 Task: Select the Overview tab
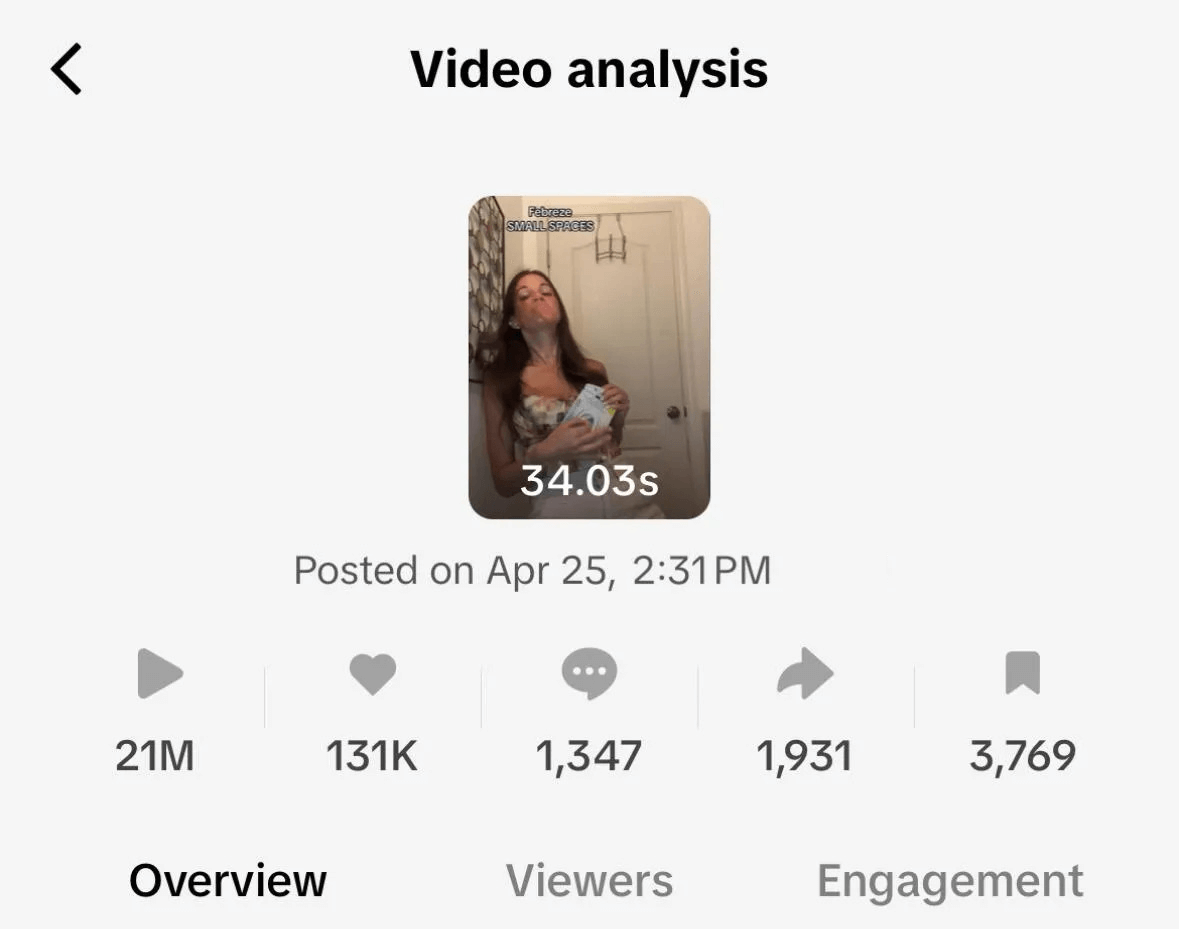(228, 881)
